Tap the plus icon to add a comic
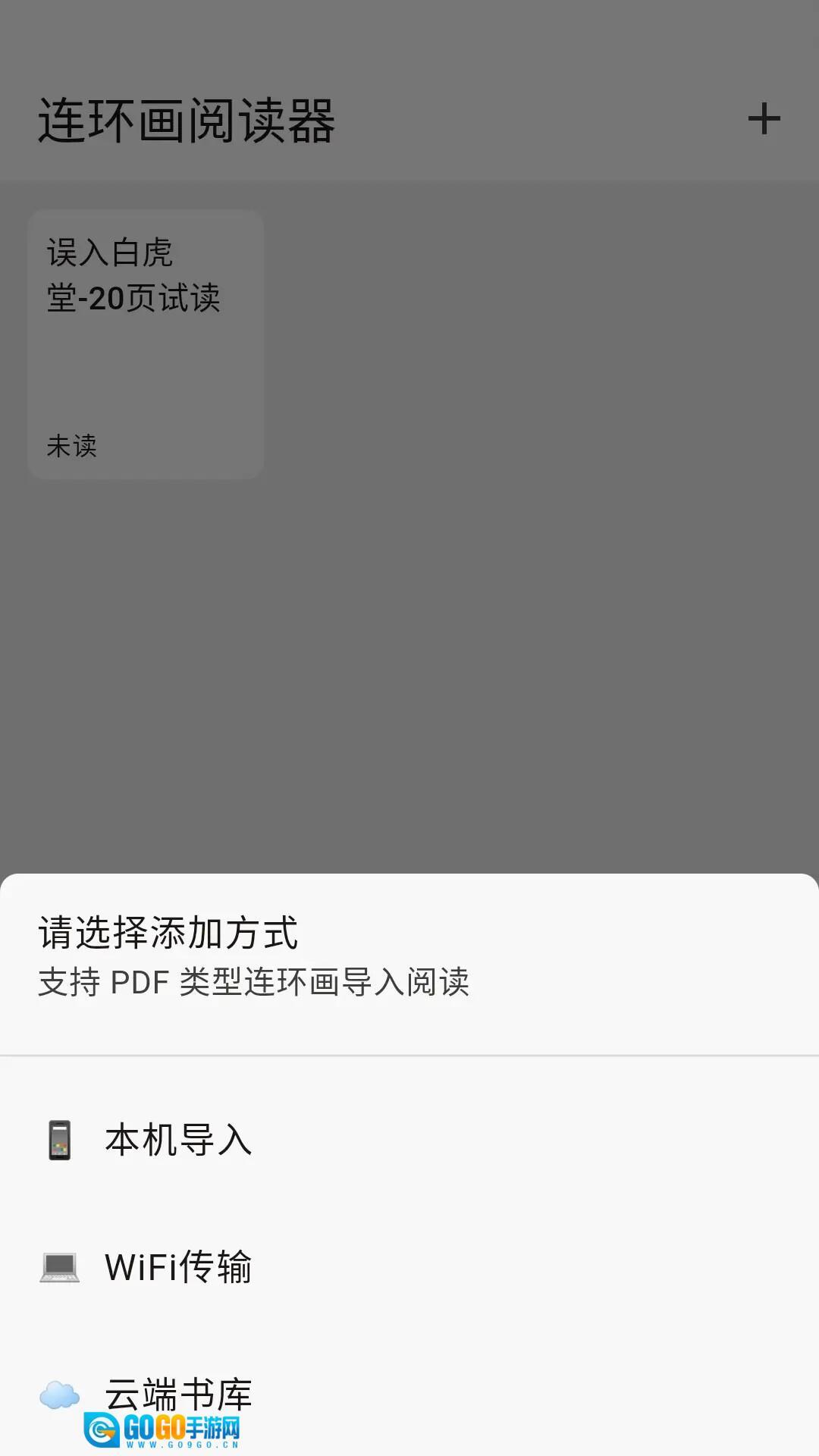Screen dimensions: 819x1456 pos(764,118)
